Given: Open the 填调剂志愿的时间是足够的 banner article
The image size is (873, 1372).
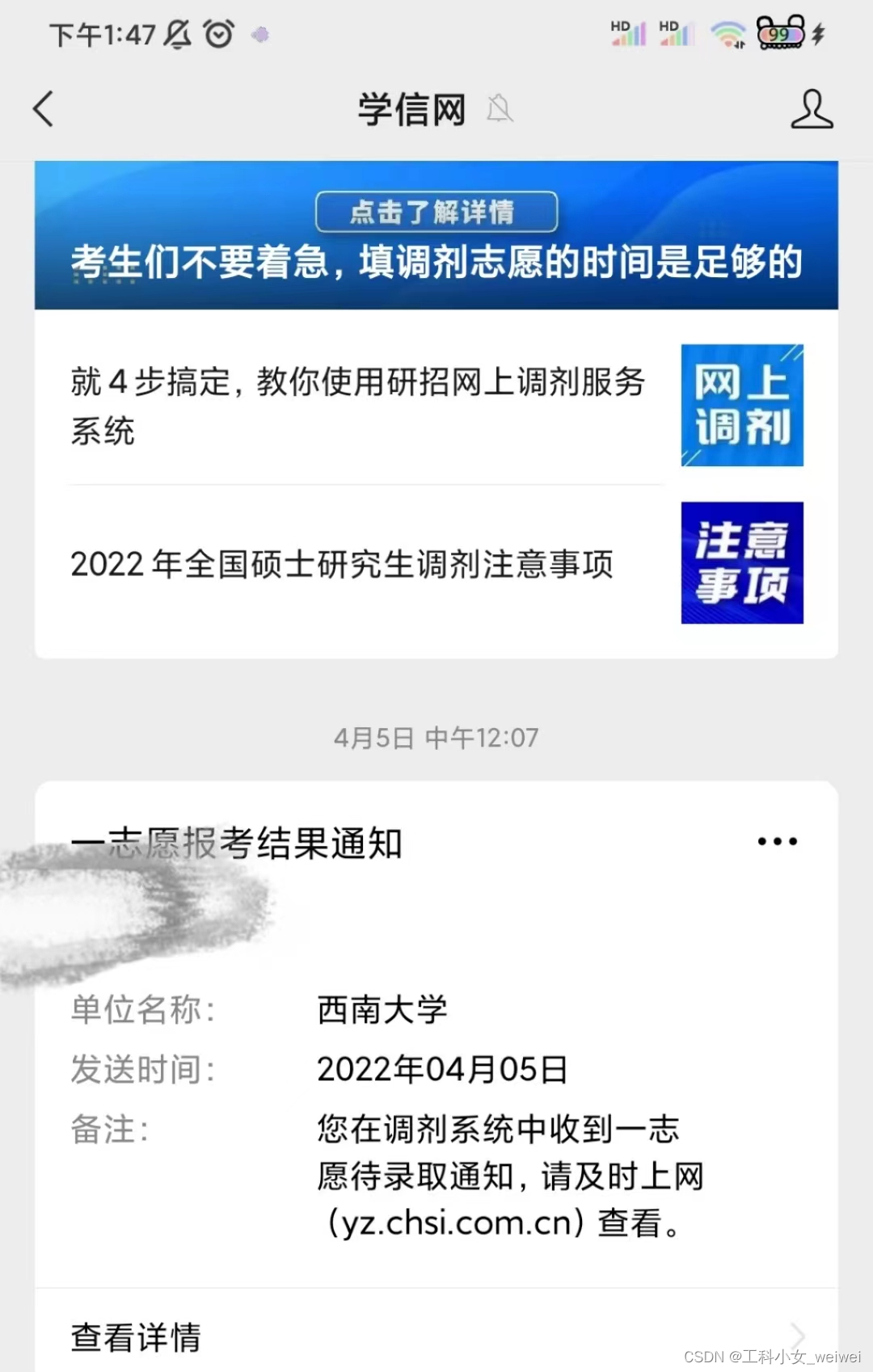Looking at the screenshot, I should click(436, 236).
